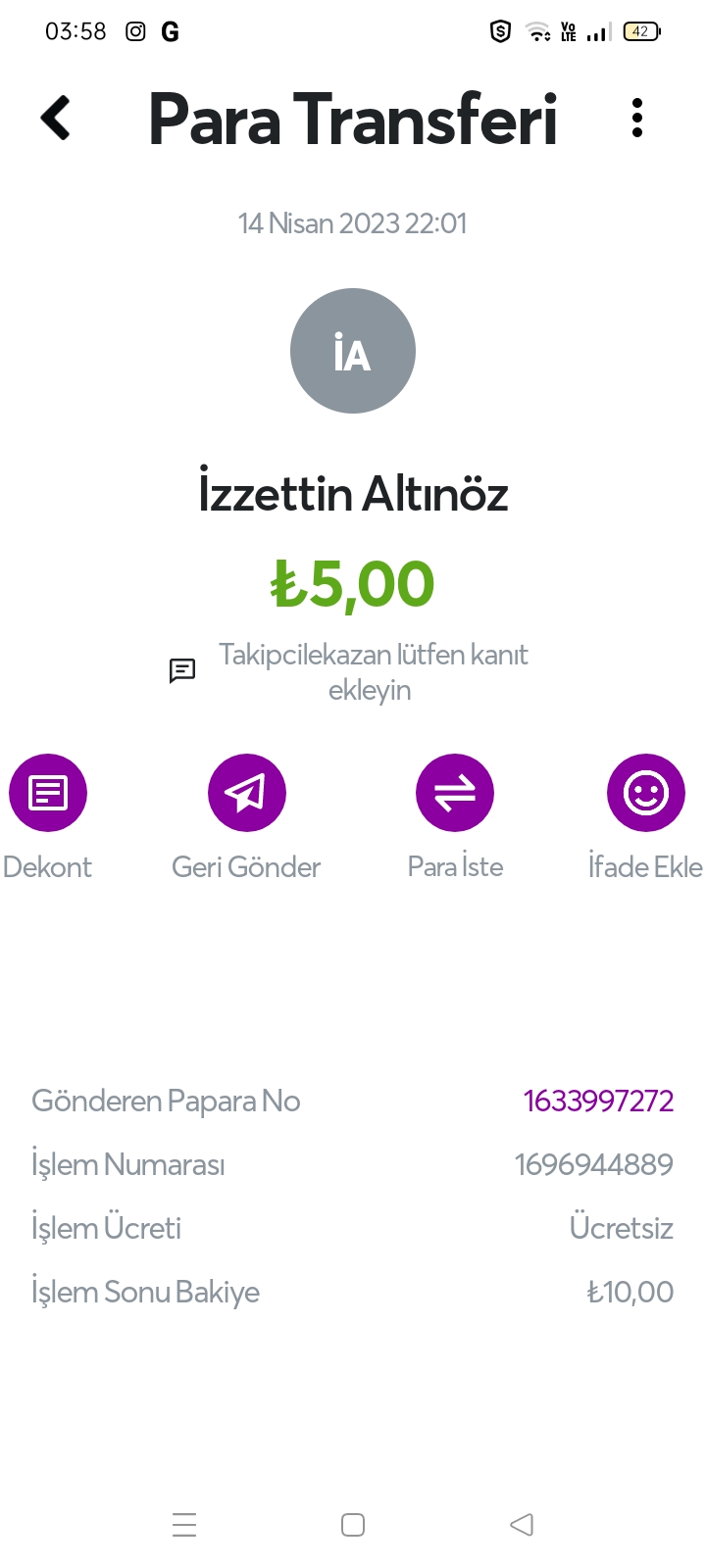The height and width of the screenshot is (1568, 706).
Task: Tap the system home button
Action: pos(353,1525)
